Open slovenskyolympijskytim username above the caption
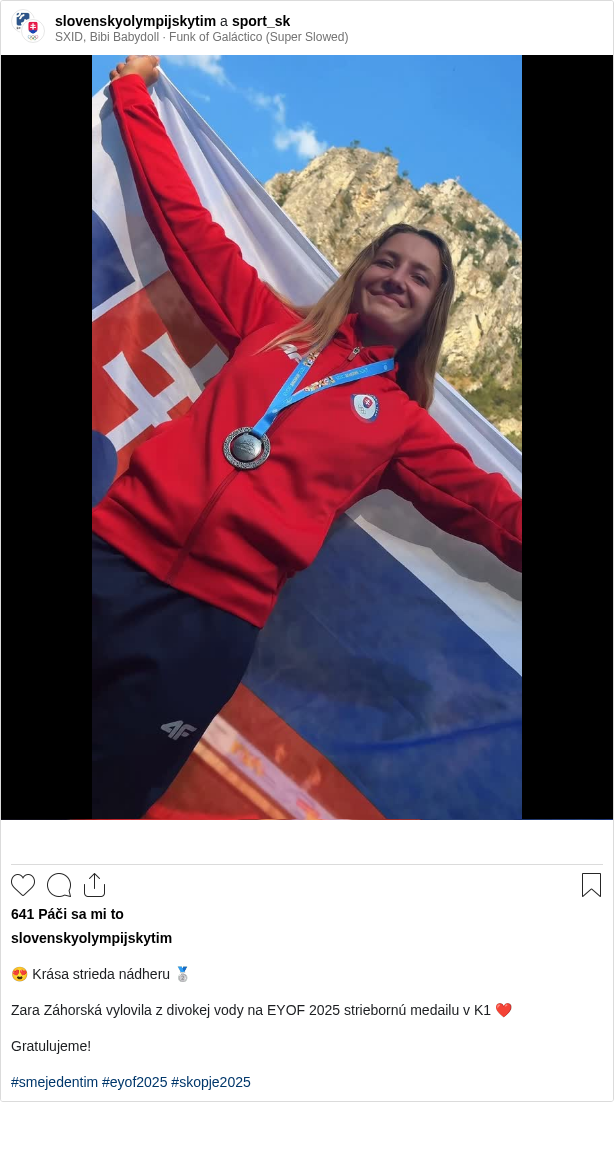This screenshot has width=614, height=1171. [x=91, y=938]
